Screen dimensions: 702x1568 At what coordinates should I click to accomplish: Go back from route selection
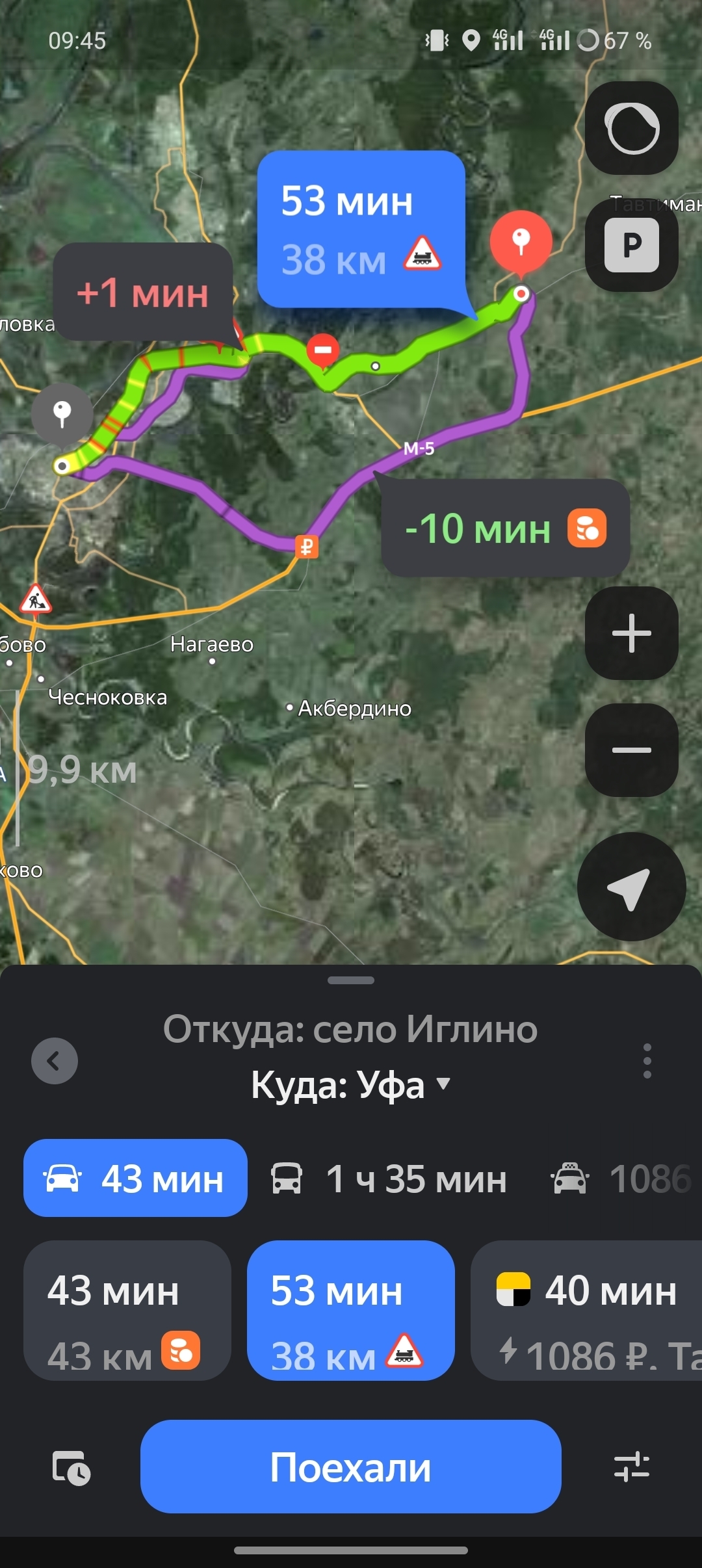tap(55, 1061)
